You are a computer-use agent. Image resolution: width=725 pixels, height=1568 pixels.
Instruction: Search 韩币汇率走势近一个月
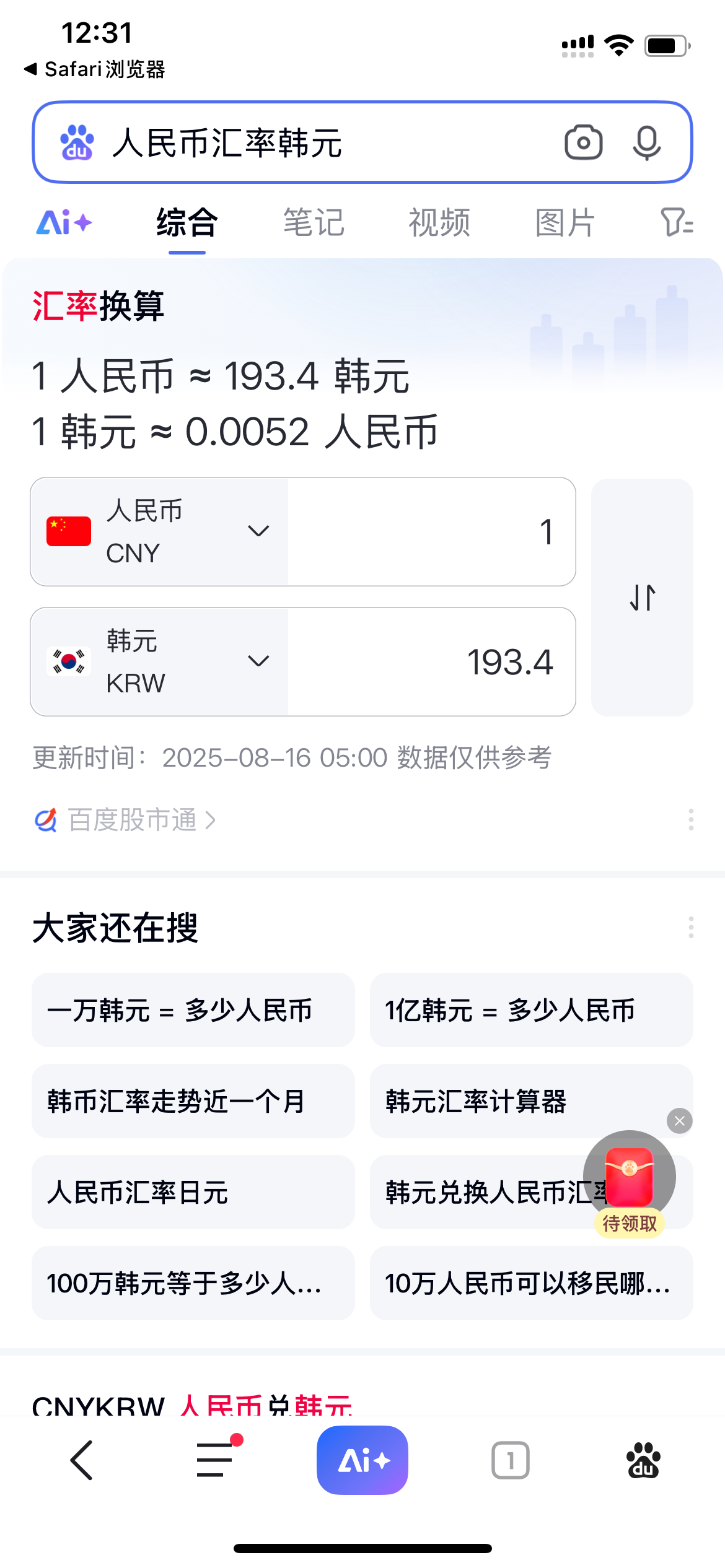(x=193, y=1101)
